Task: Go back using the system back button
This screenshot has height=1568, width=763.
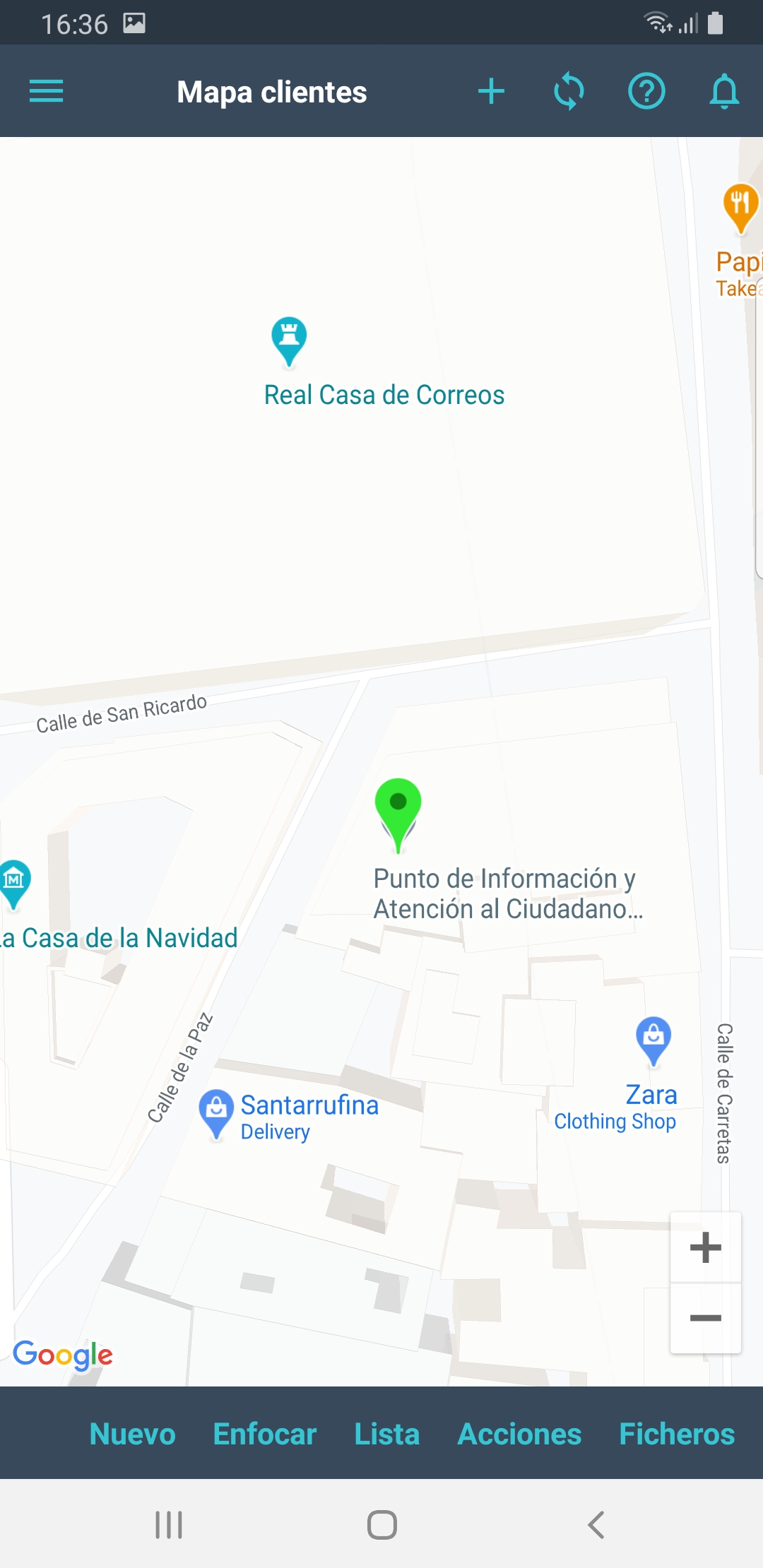Action: pyautogui.click(x=596, y=1524)
